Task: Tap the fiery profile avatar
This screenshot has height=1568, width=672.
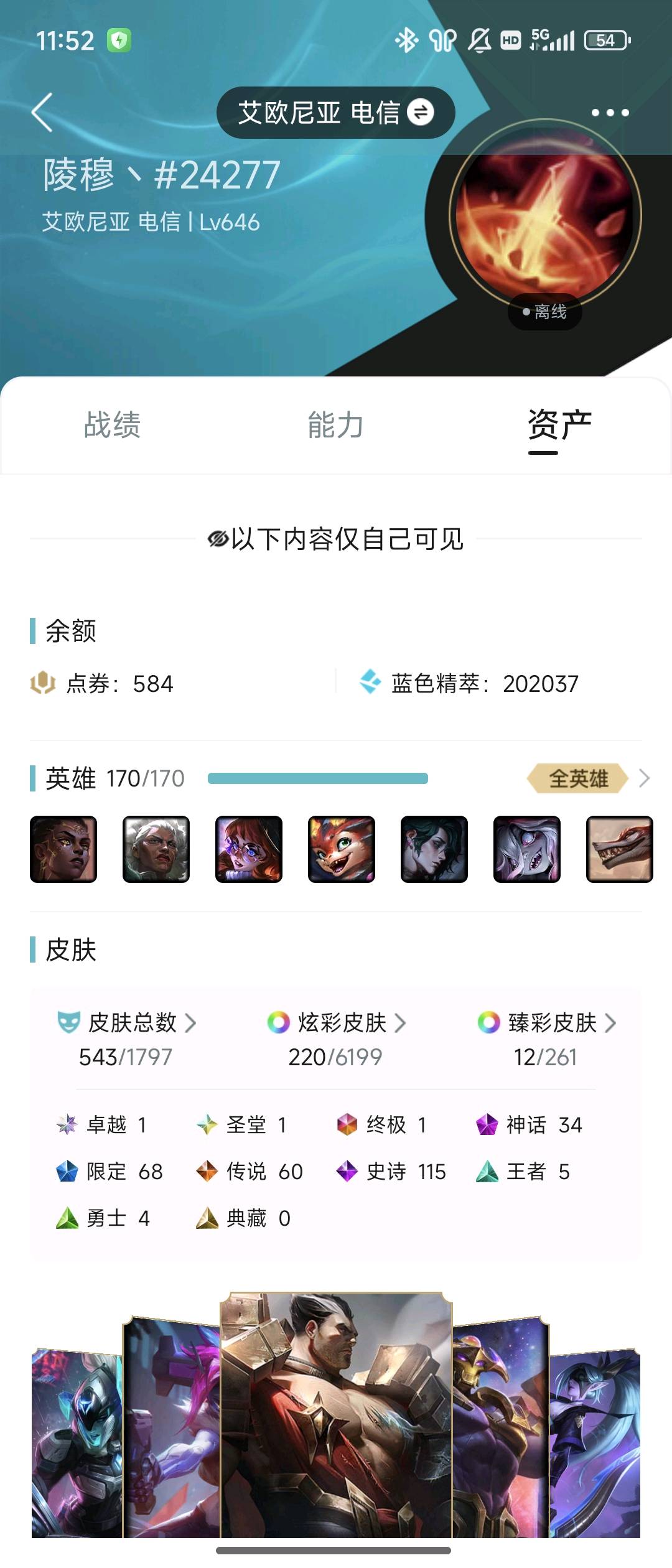Action: [544, 215]
